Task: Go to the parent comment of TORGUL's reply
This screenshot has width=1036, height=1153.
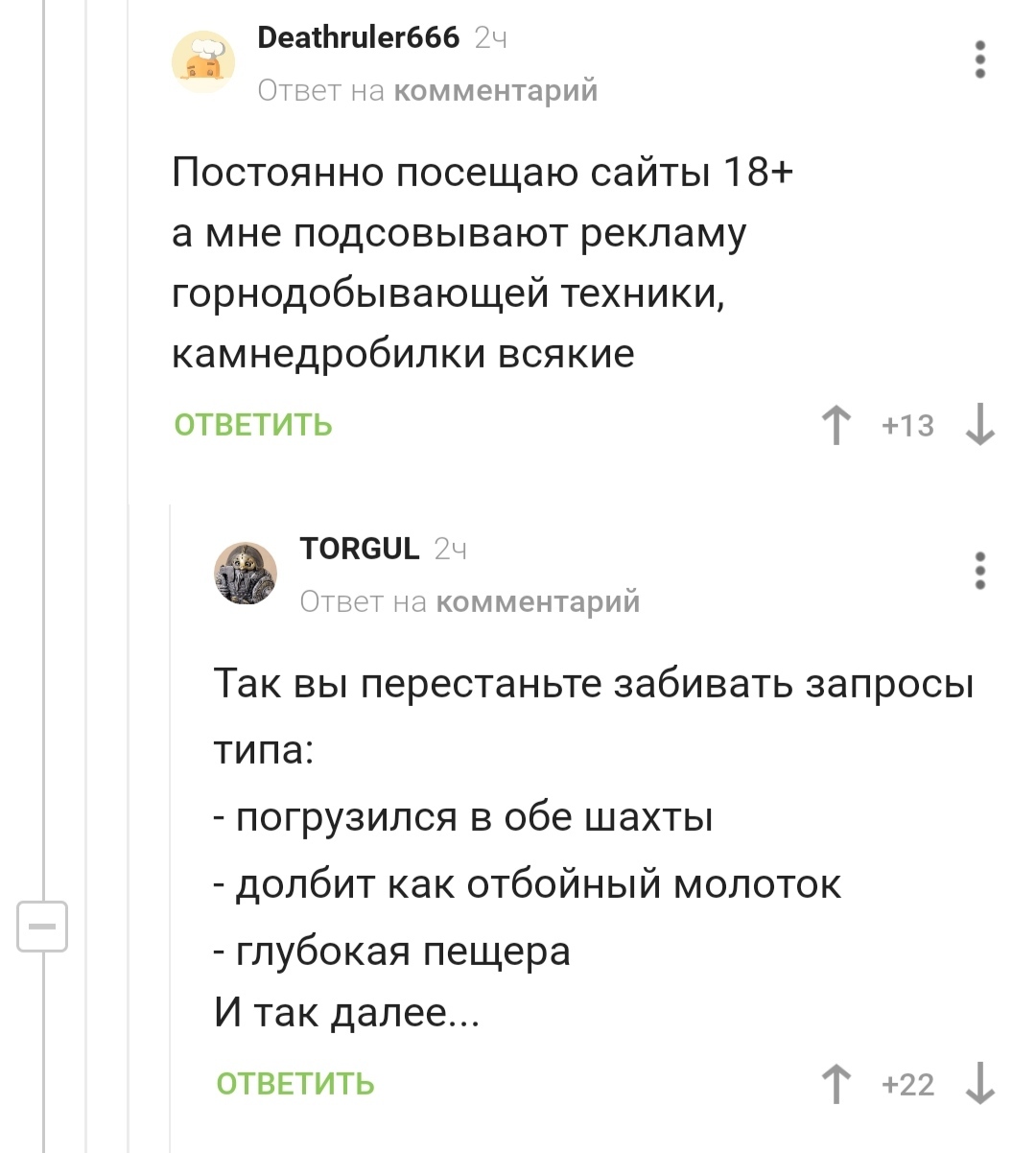Action: click(x=537, y=602)
